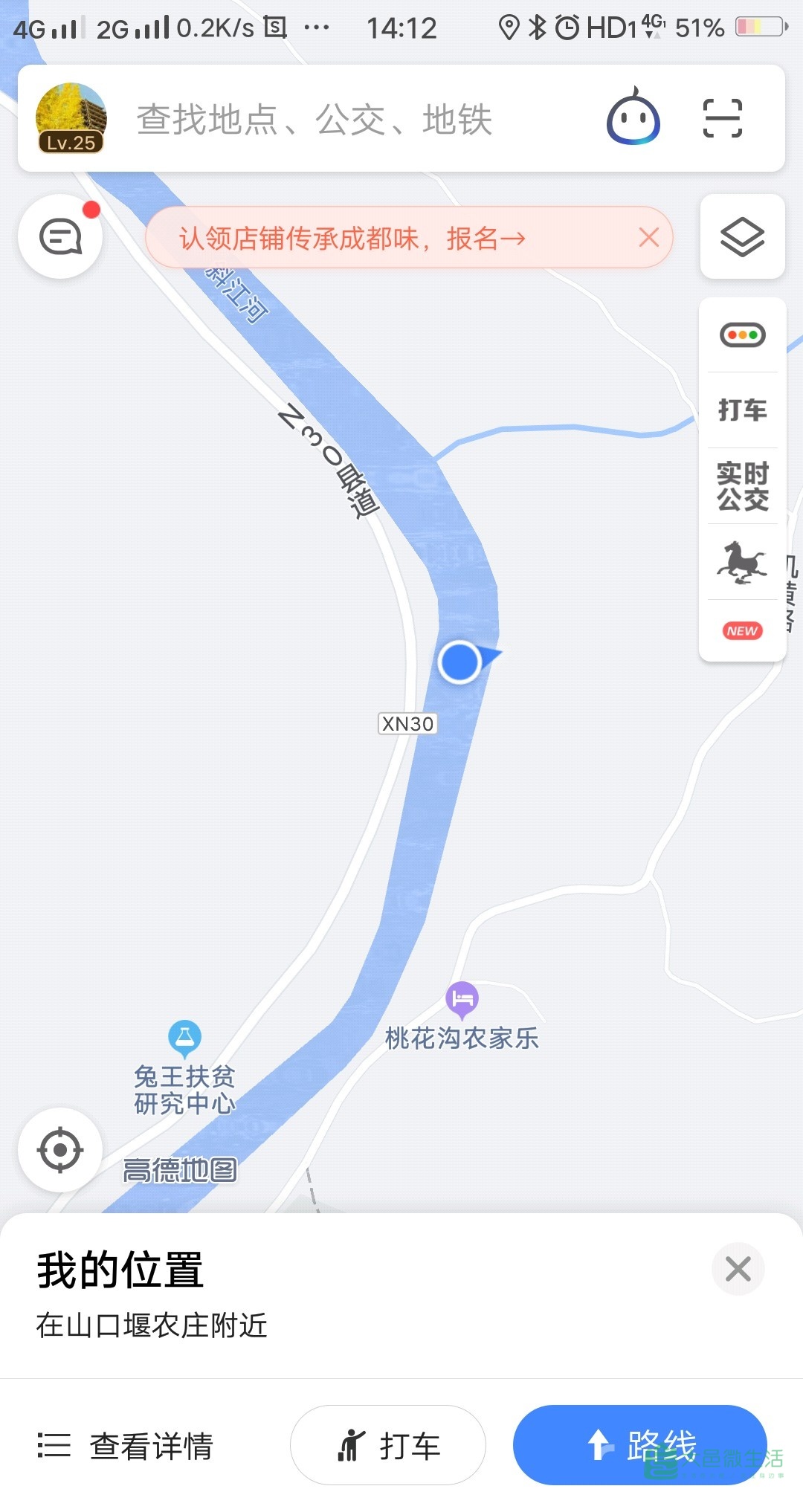
Task: Toggle traffic light road conditions
Action: [743, 335]
